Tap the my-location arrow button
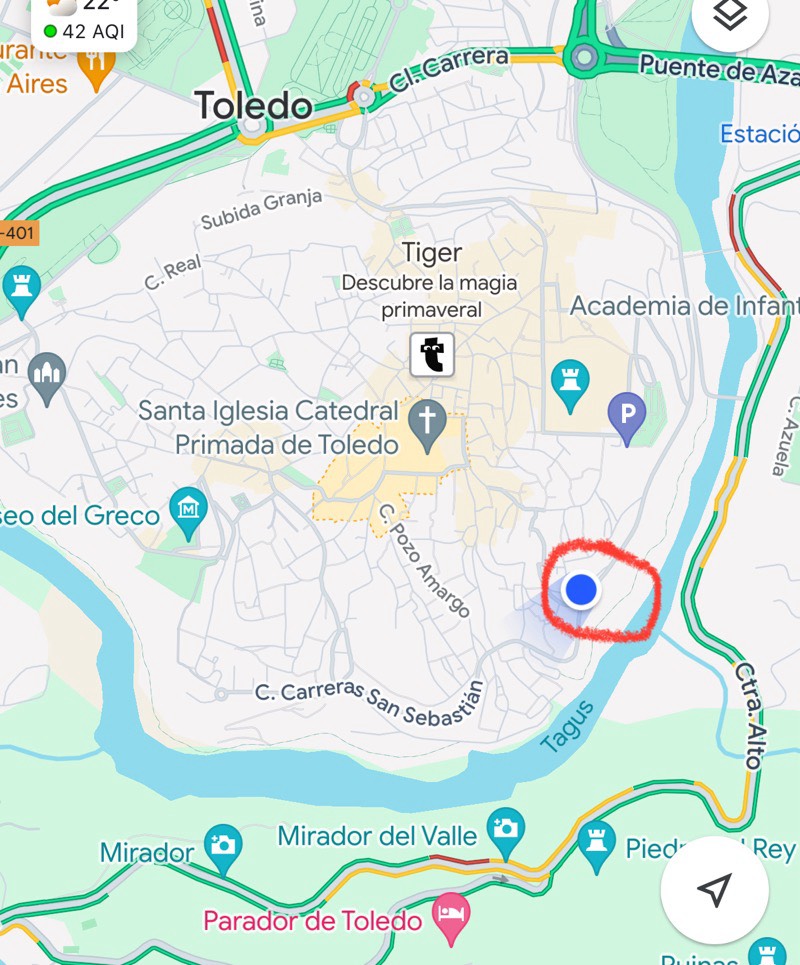 pyautogui.click(x=714, y=889)
